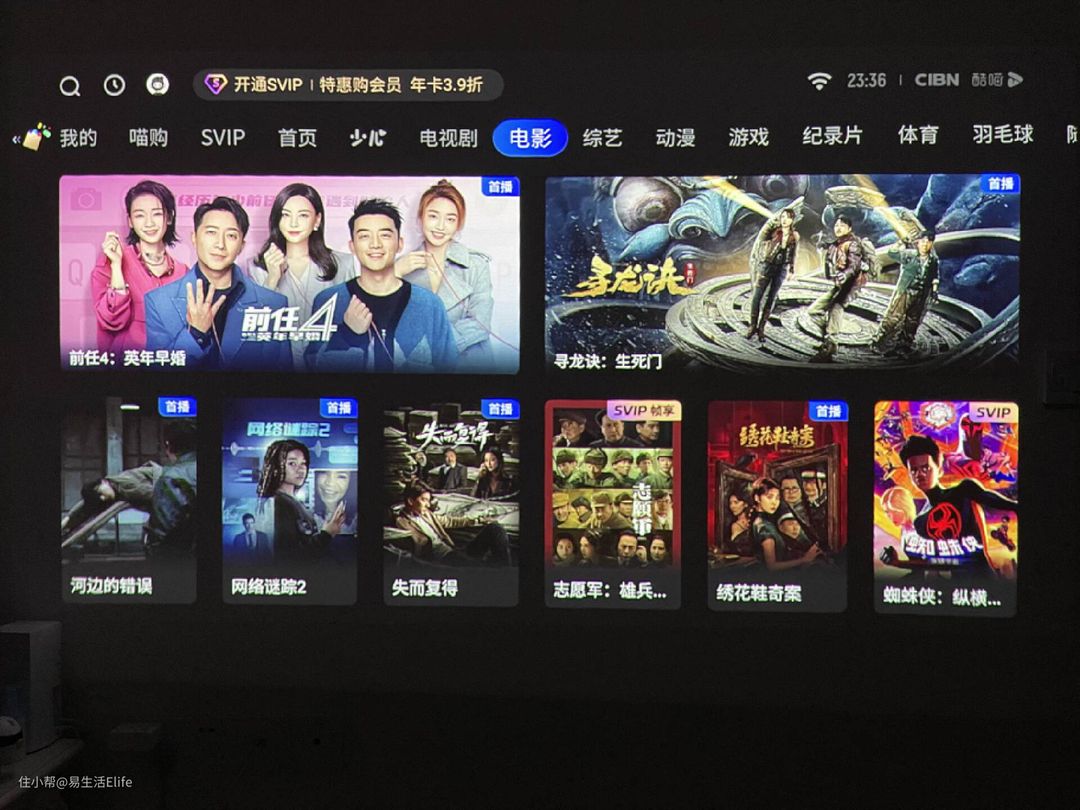Image resolution: width=1080 pixels, height=810 pixels.
Task: Select the 纪录片 tab
Action: coord(832,136)
